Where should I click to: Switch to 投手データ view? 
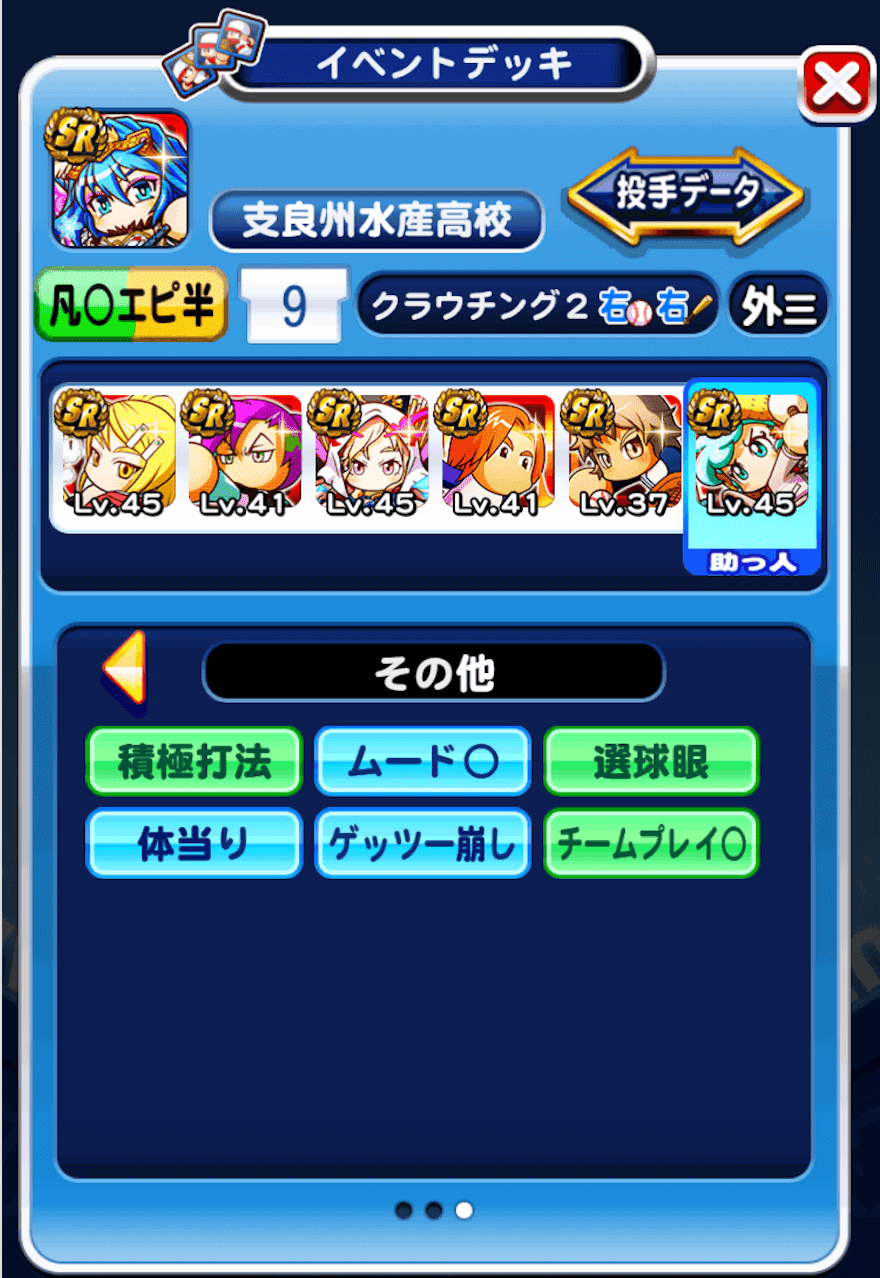(686, 195)
